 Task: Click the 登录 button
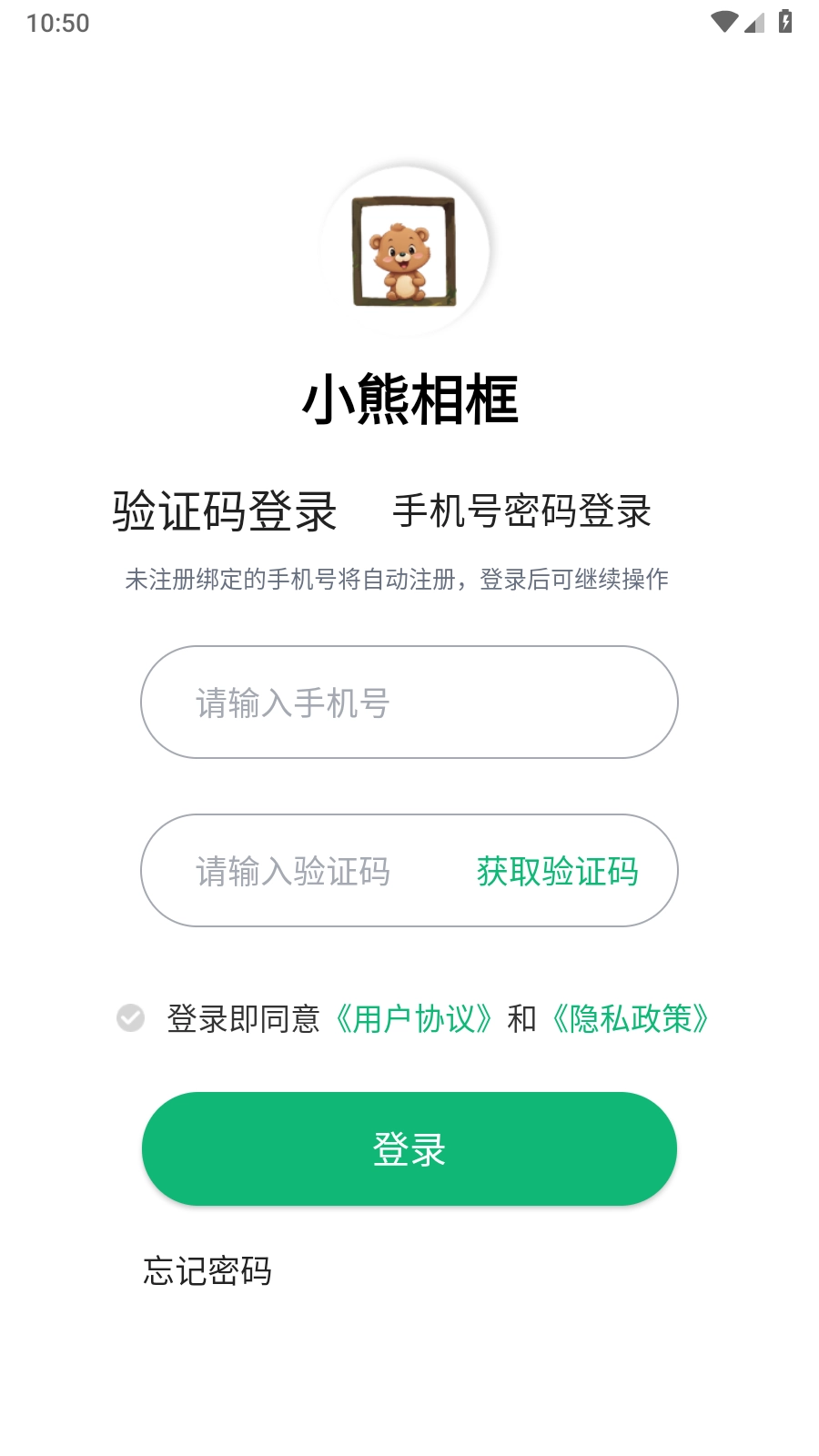409,1148
